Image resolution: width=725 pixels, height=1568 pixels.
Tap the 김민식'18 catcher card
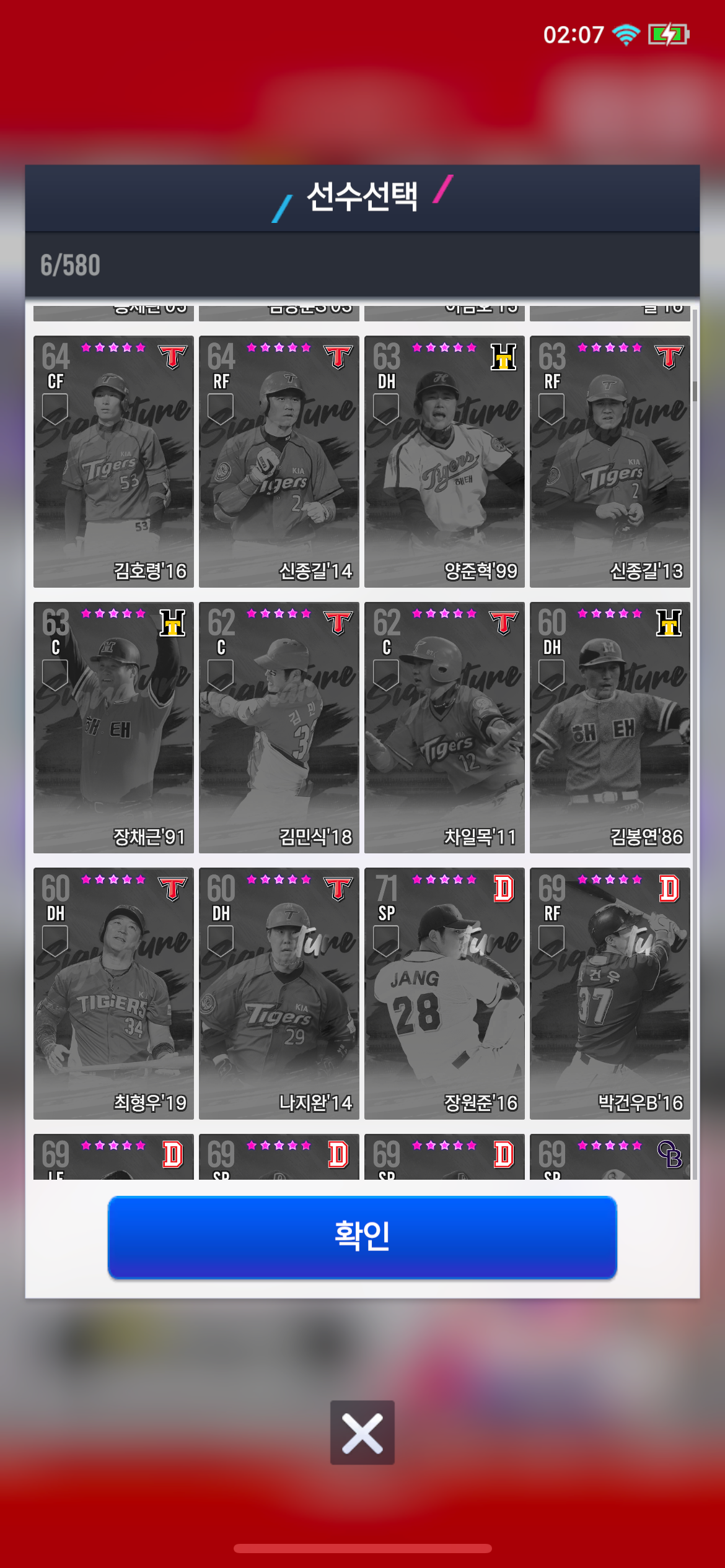click(x=279, y=728)
